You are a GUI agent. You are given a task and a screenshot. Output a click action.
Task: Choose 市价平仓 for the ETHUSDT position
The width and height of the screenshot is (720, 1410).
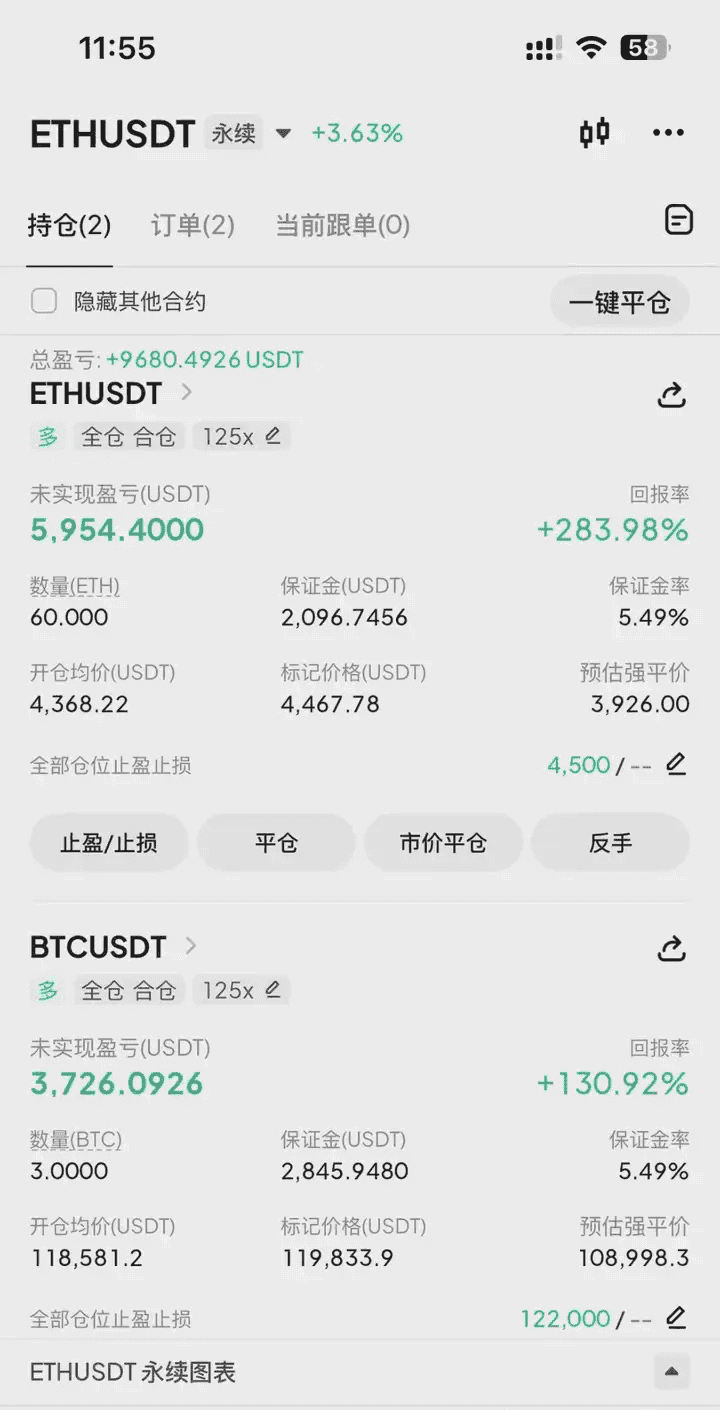(443, 843)
